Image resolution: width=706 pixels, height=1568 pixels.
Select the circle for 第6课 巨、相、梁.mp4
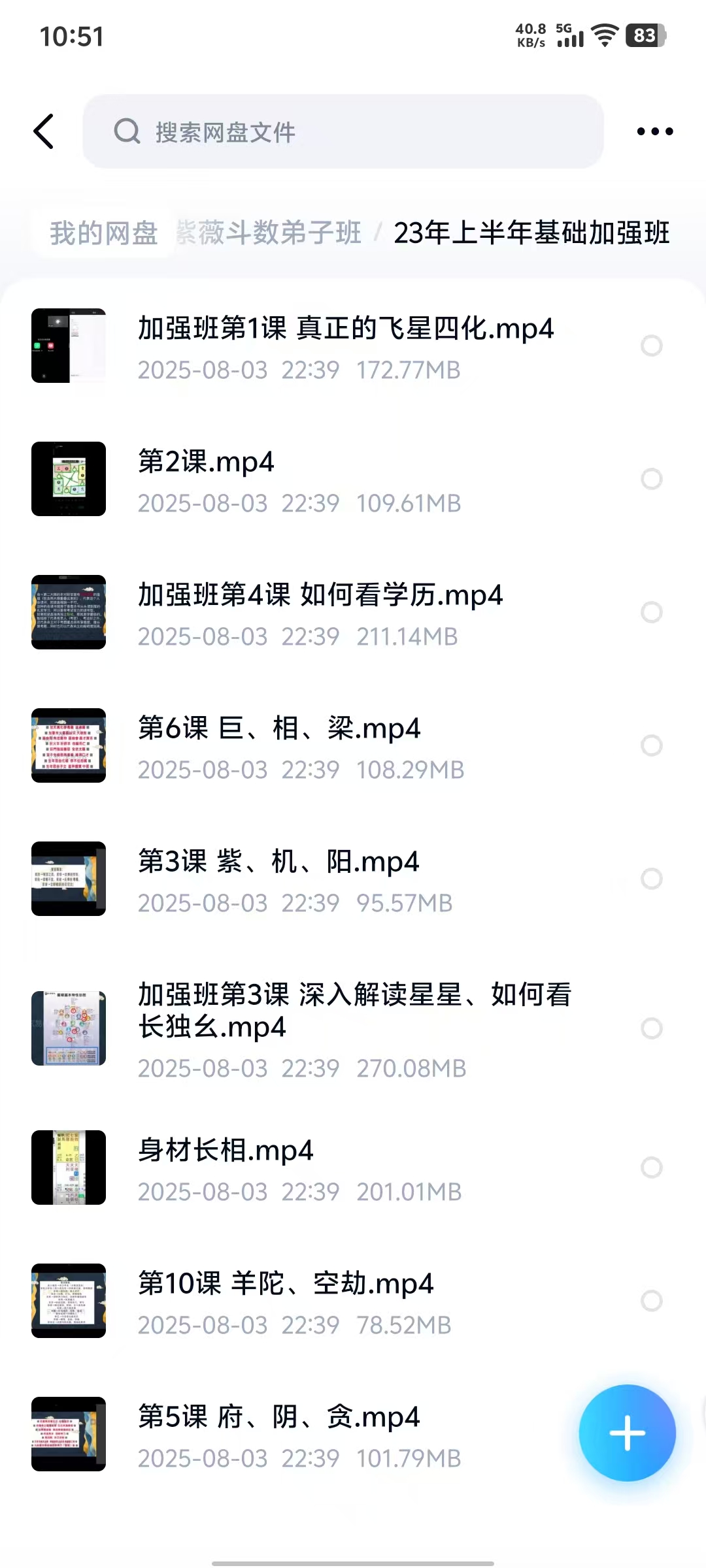click(651, 745)
